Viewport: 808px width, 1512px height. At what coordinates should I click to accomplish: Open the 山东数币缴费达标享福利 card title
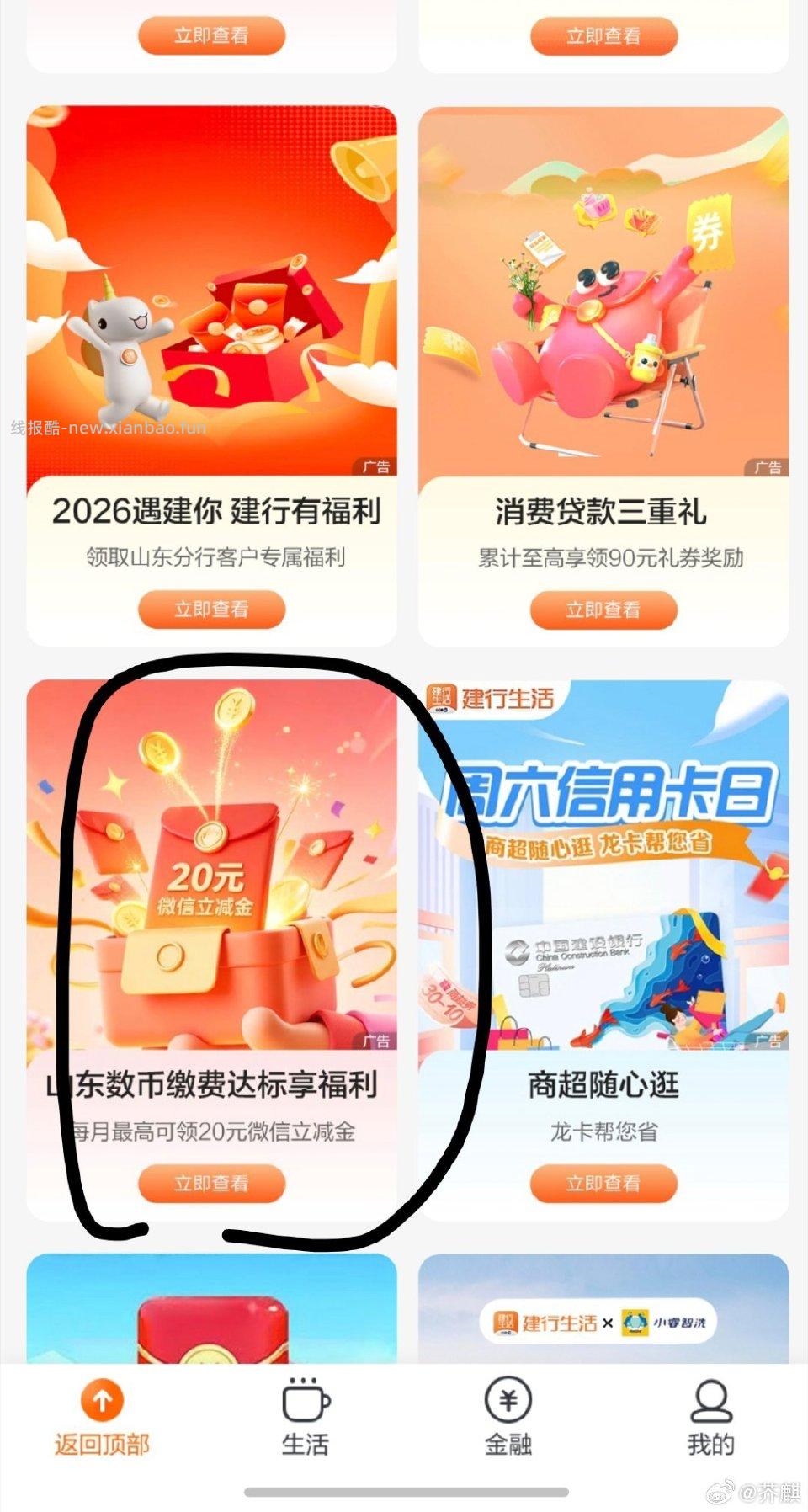tap(211, 1086)
